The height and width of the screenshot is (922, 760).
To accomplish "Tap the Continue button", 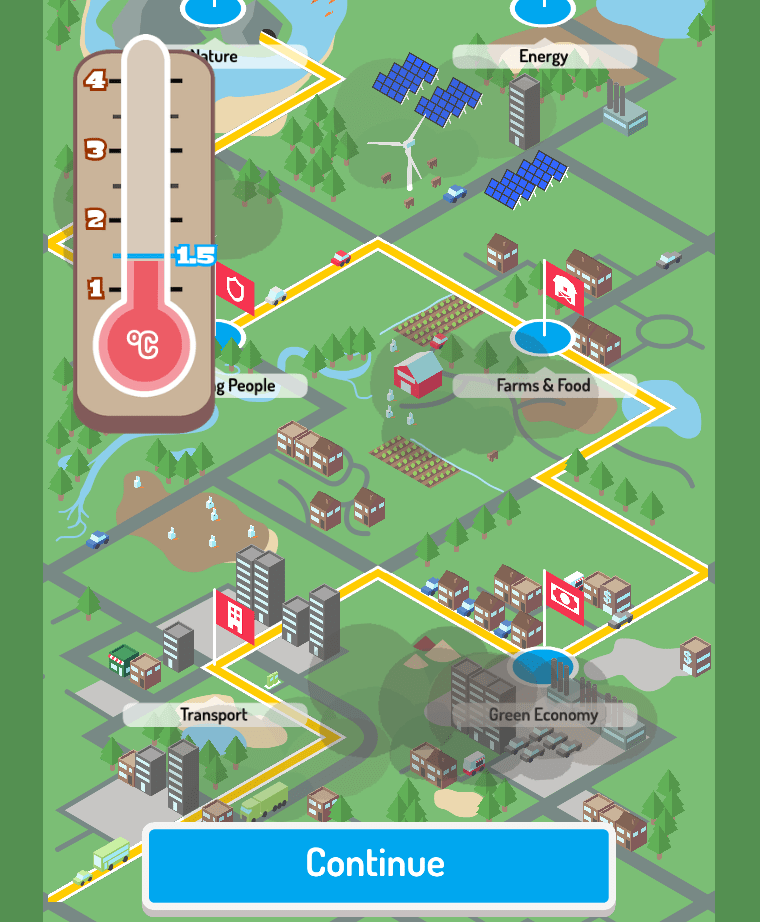I will click(x=377, y=863).
